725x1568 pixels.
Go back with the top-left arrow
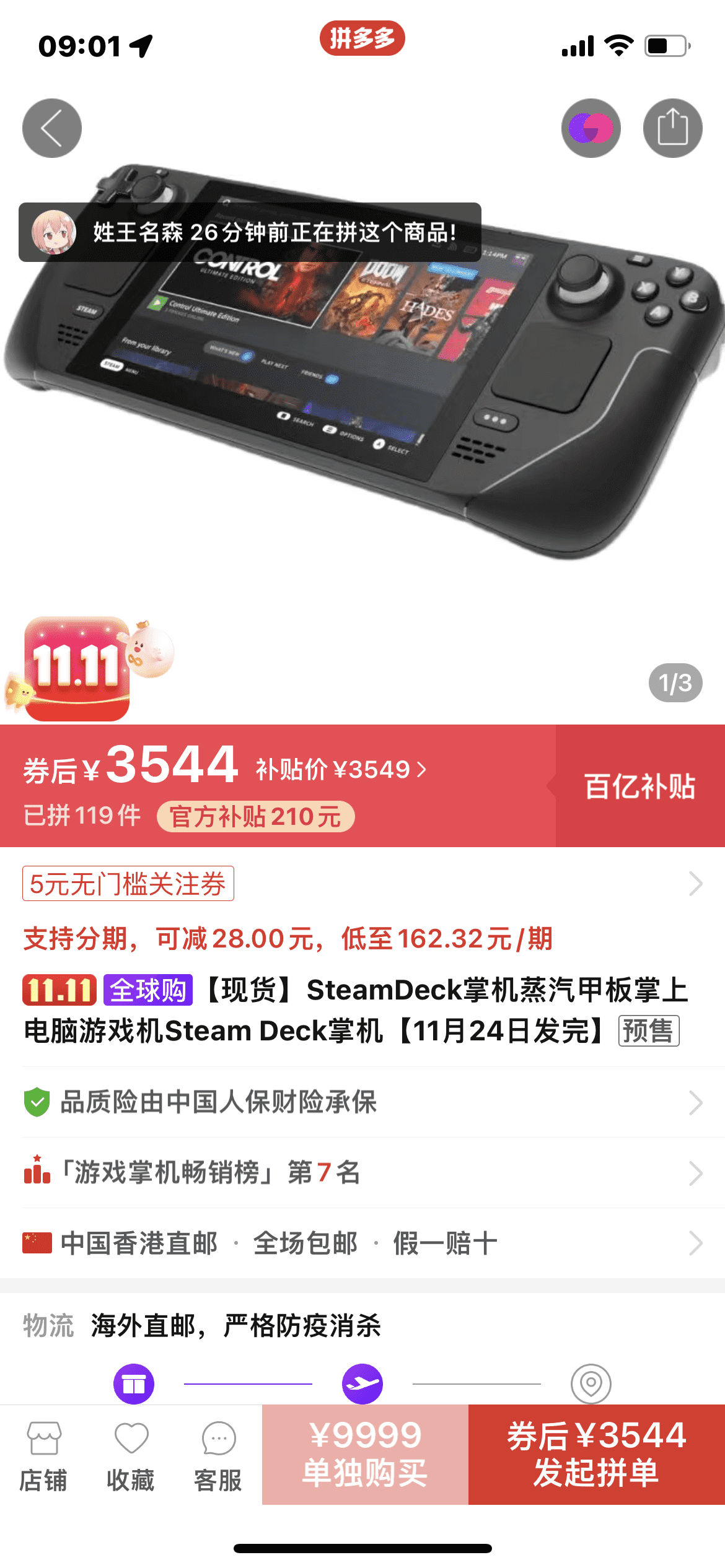pyautogui.click(x=52, y=128)
